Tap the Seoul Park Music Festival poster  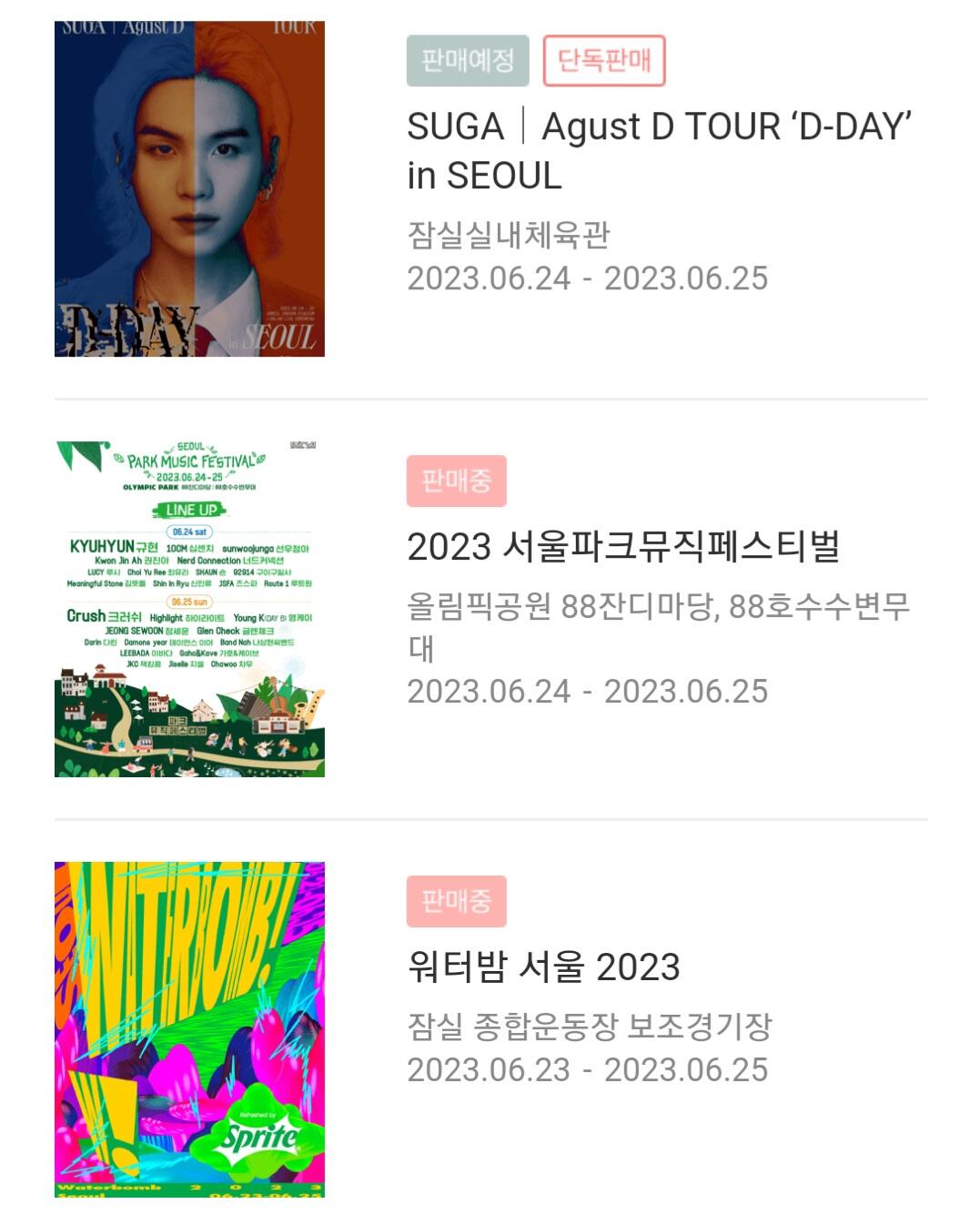[189, 609]
